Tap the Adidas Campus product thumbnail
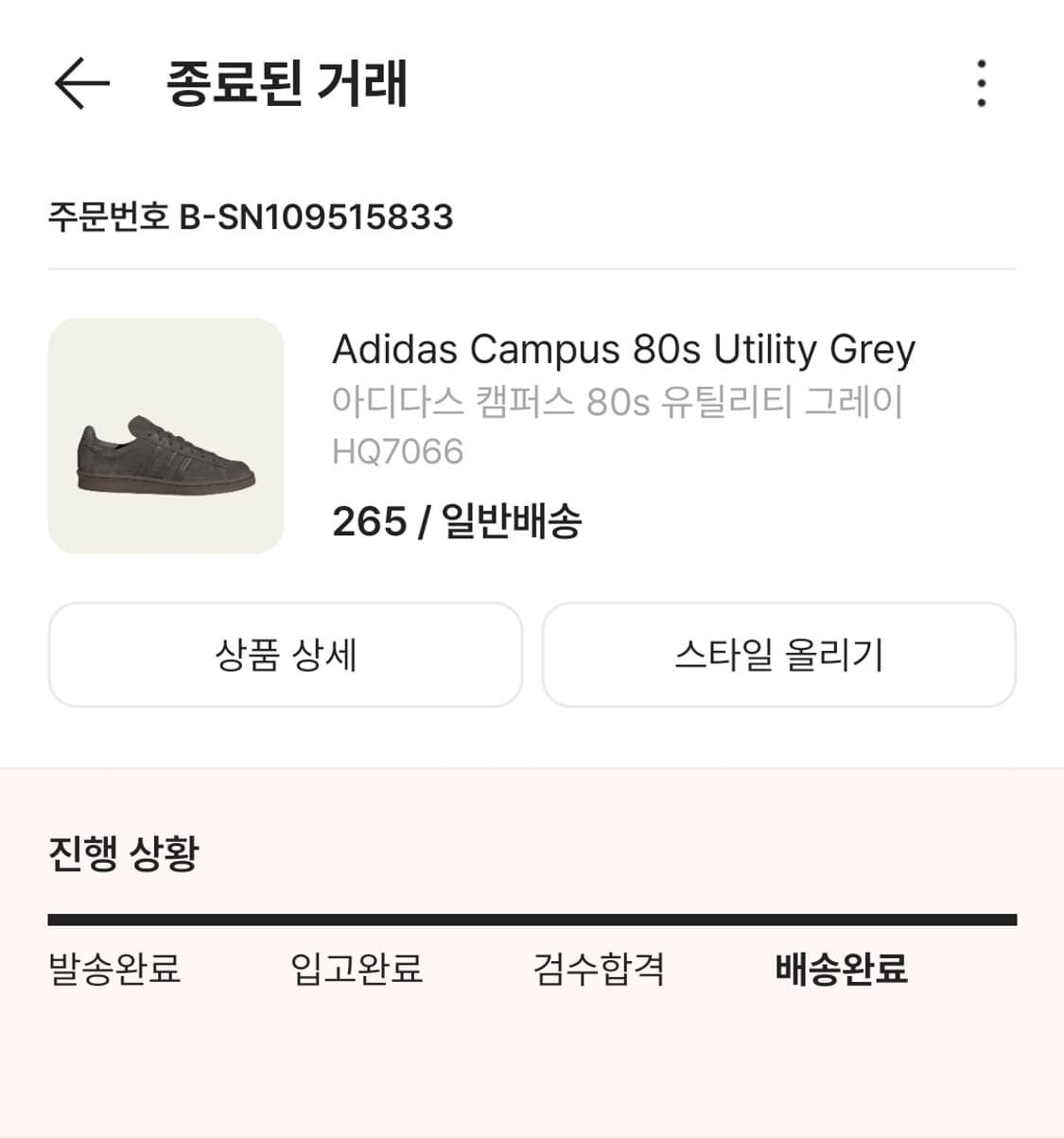 [x=166, y=437]
